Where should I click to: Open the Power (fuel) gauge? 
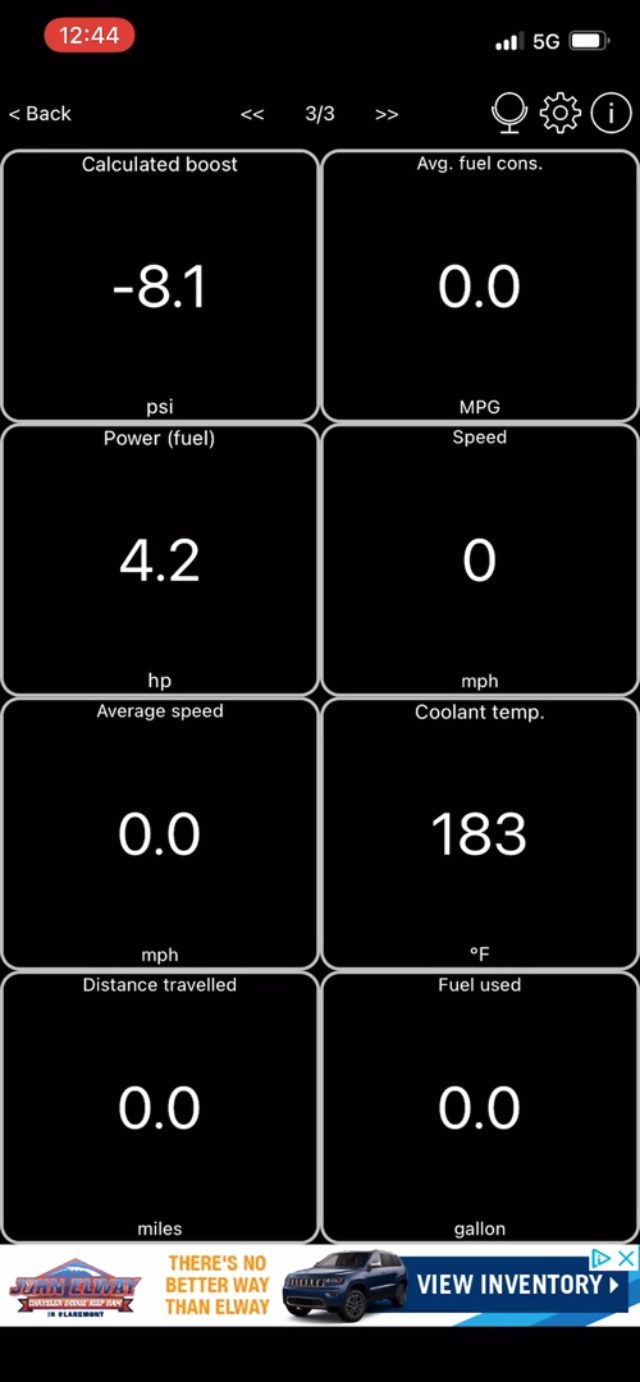point(160,559)
